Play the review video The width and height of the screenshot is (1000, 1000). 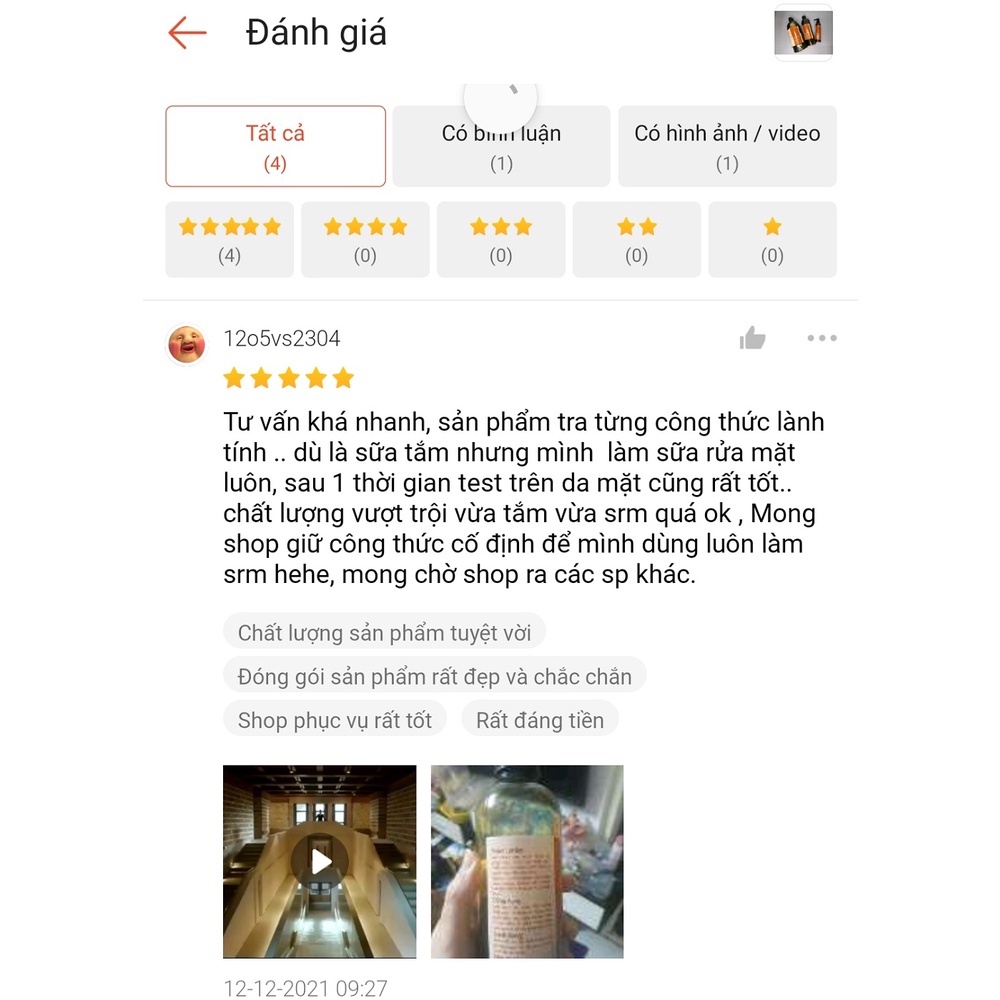[x=320, y=861]
